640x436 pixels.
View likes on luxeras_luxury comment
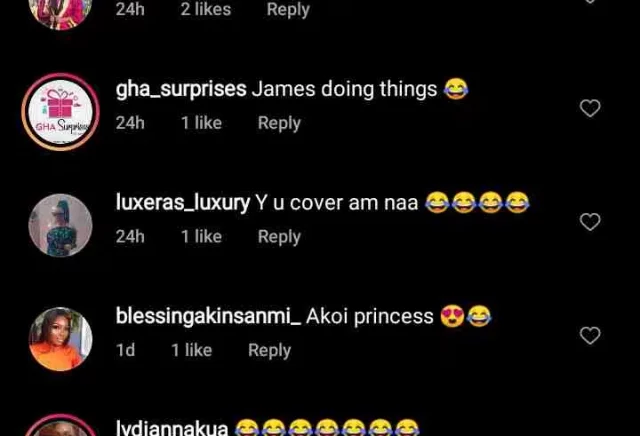click(201, 236)
